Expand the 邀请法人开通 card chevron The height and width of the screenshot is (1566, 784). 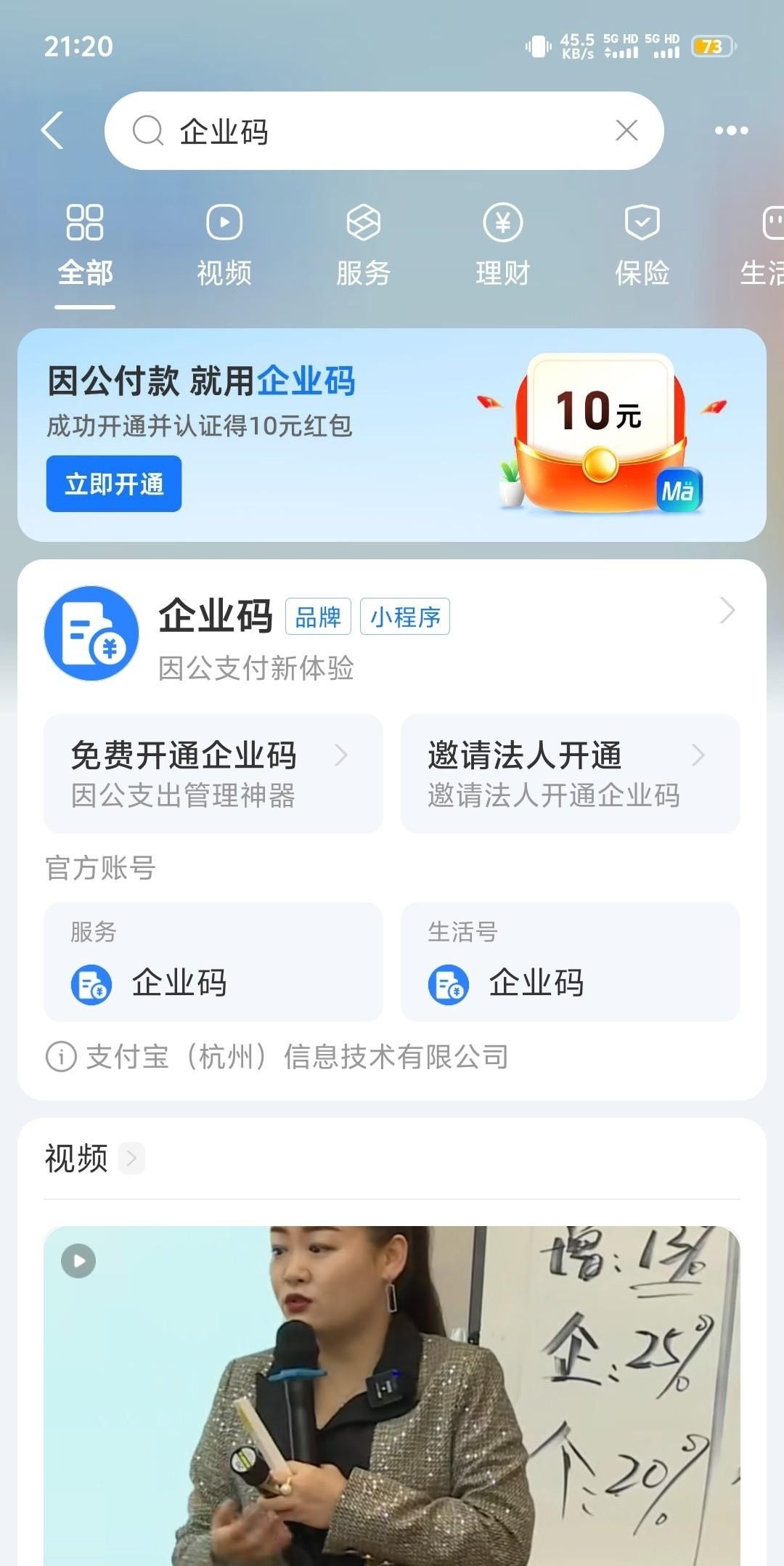point(699,756)
